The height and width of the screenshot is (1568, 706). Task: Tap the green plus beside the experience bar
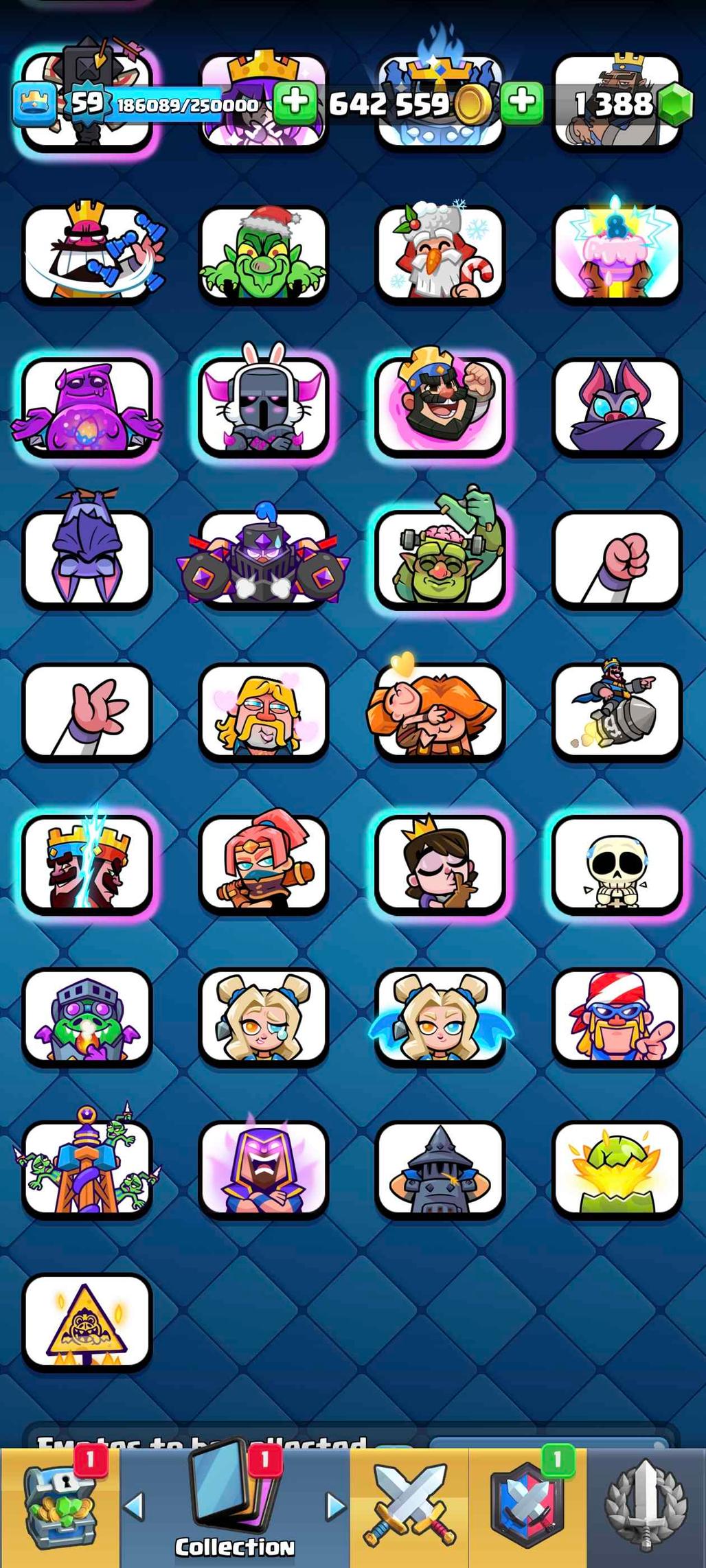(295, 103)
